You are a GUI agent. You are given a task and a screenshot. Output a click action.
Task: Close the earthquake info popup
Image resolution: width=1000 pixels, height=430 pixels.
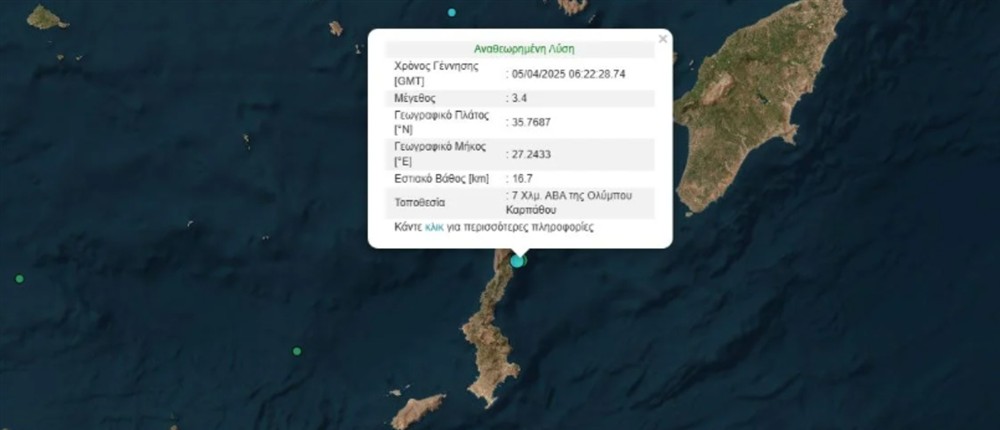[662, 39]
